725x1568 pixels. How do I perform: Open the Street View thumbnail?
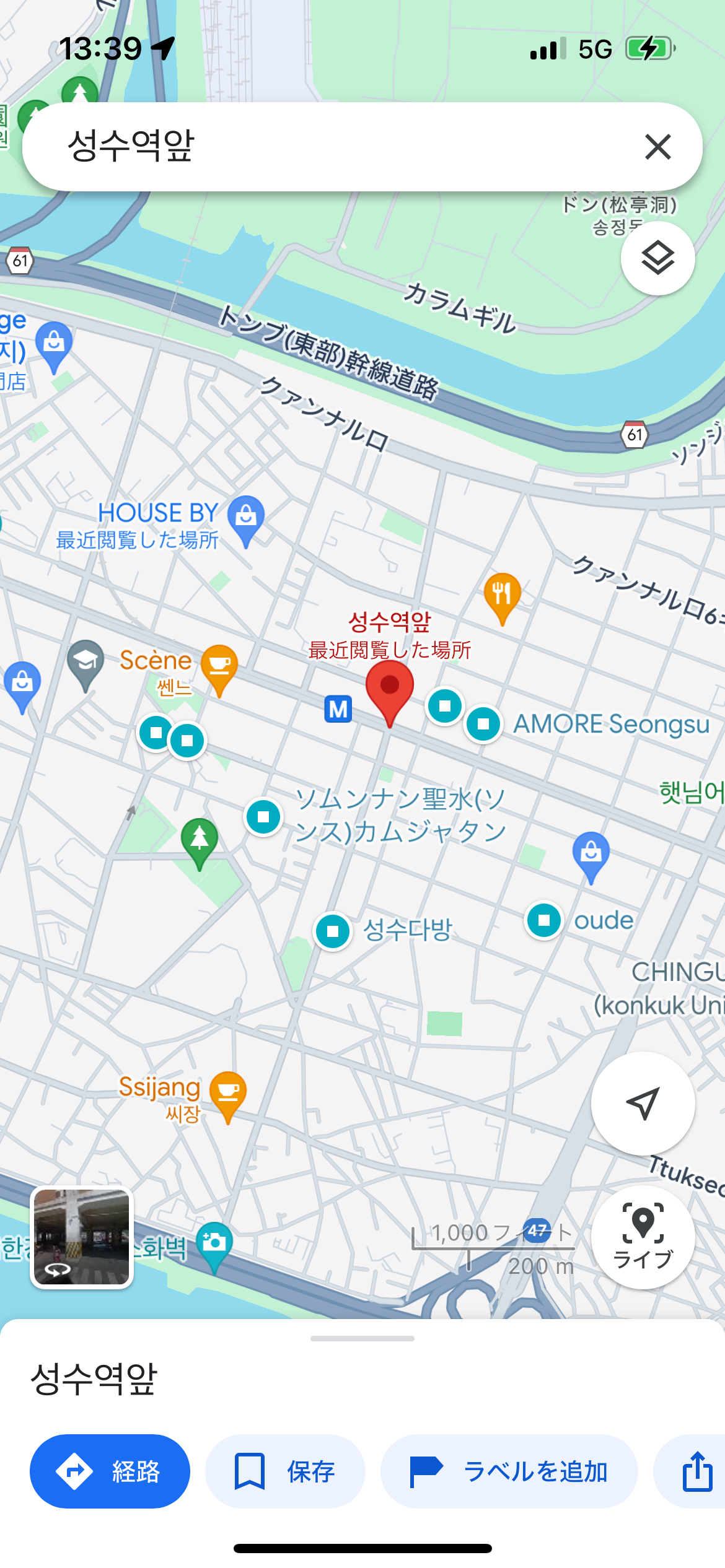click(x=82, y=1237)
